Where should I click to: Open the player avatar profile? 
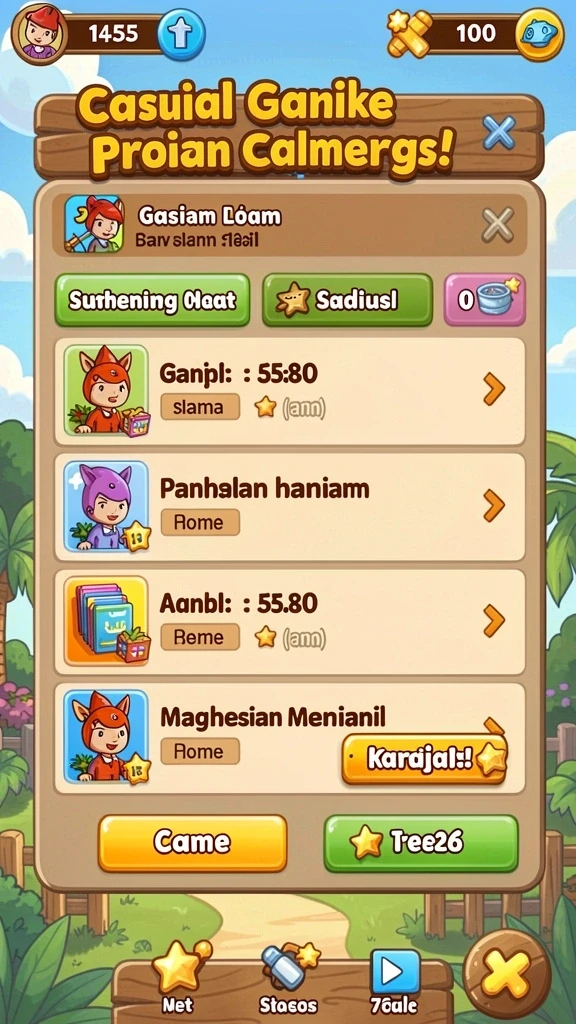click(39, 33)
